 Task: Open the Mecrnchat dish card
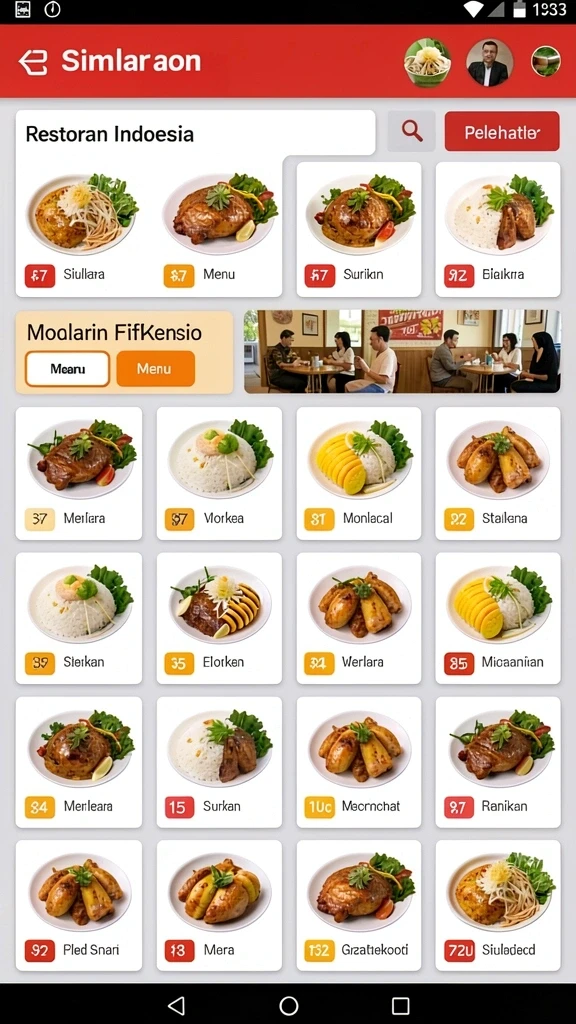359,762
